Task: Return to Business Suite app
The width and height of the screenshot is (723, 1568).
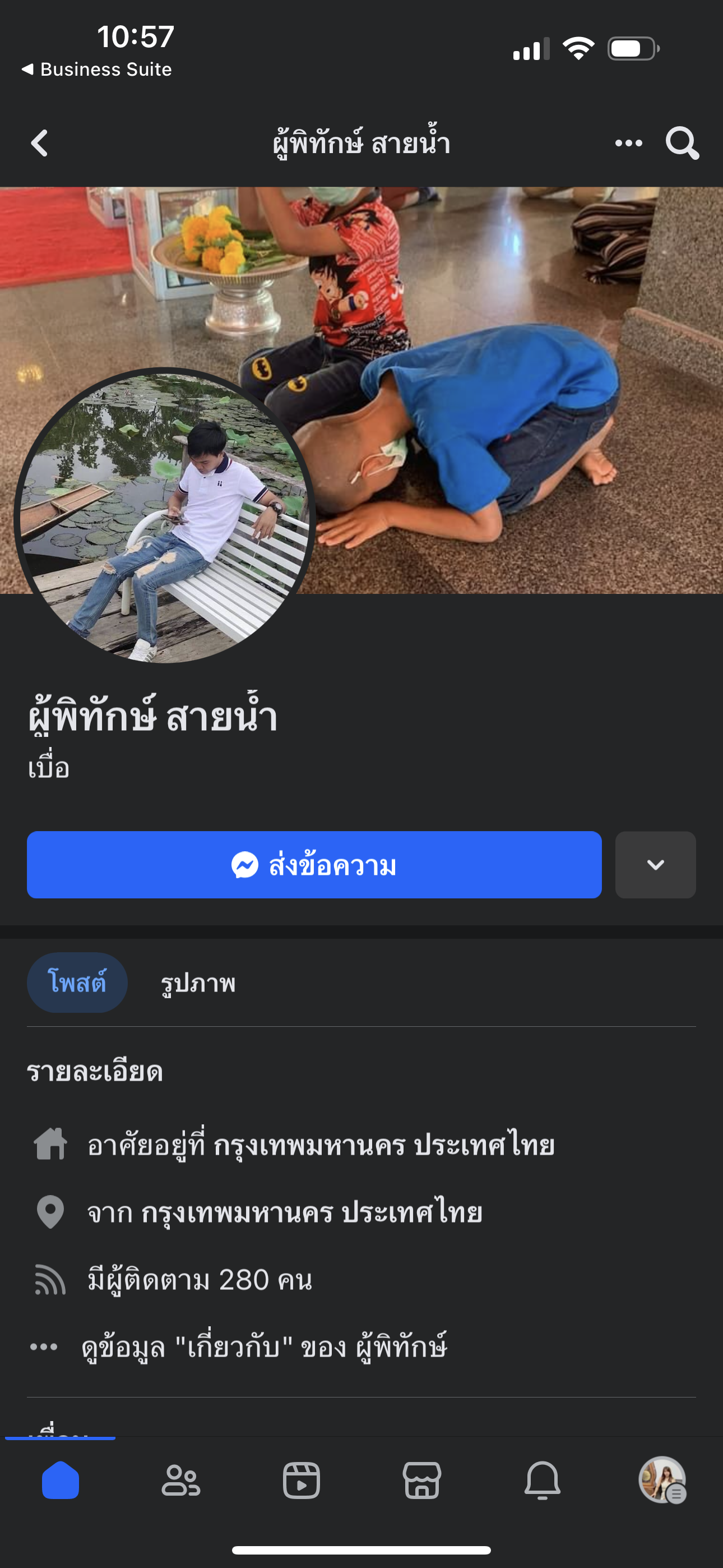Action: tap(98, 70)
